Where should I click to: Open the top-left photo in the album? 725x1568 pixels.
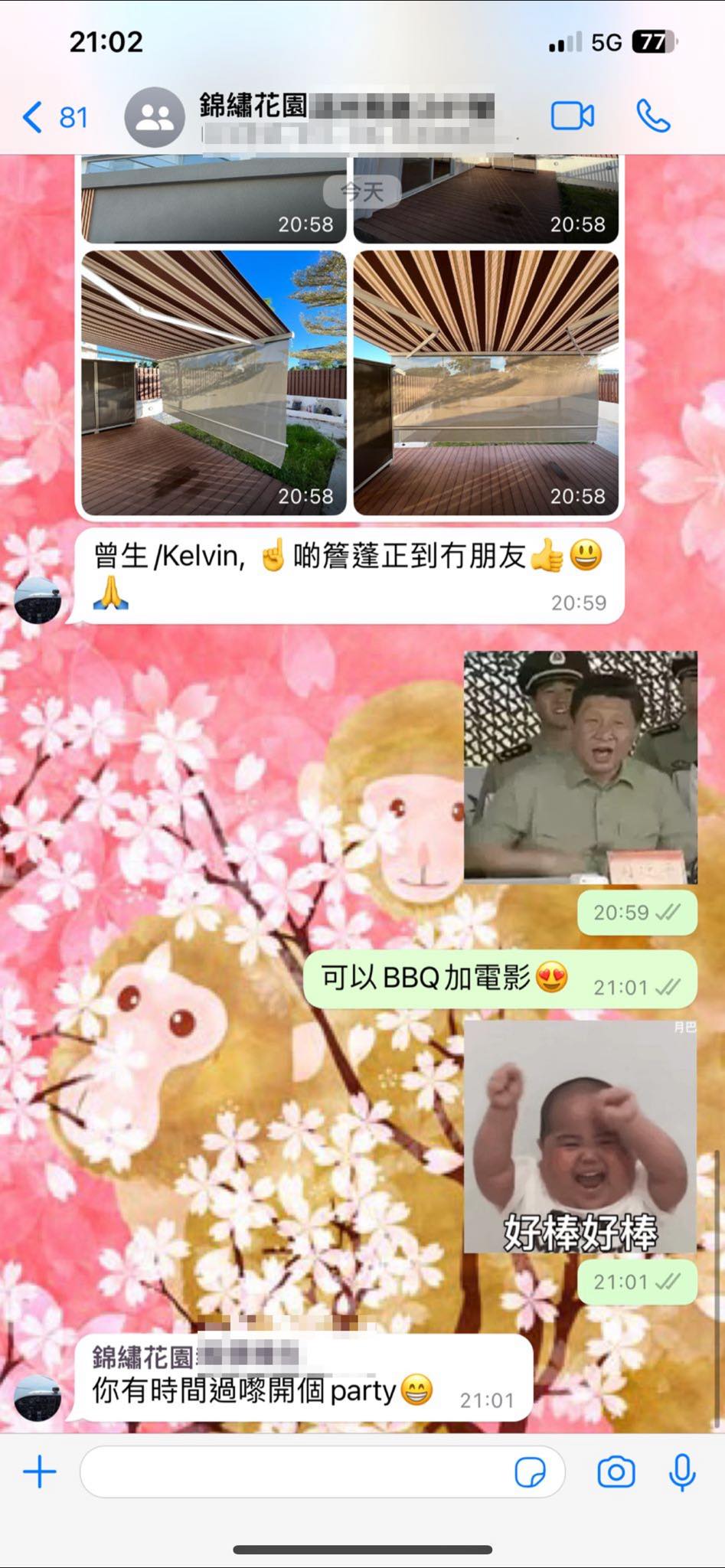[214, 201]
